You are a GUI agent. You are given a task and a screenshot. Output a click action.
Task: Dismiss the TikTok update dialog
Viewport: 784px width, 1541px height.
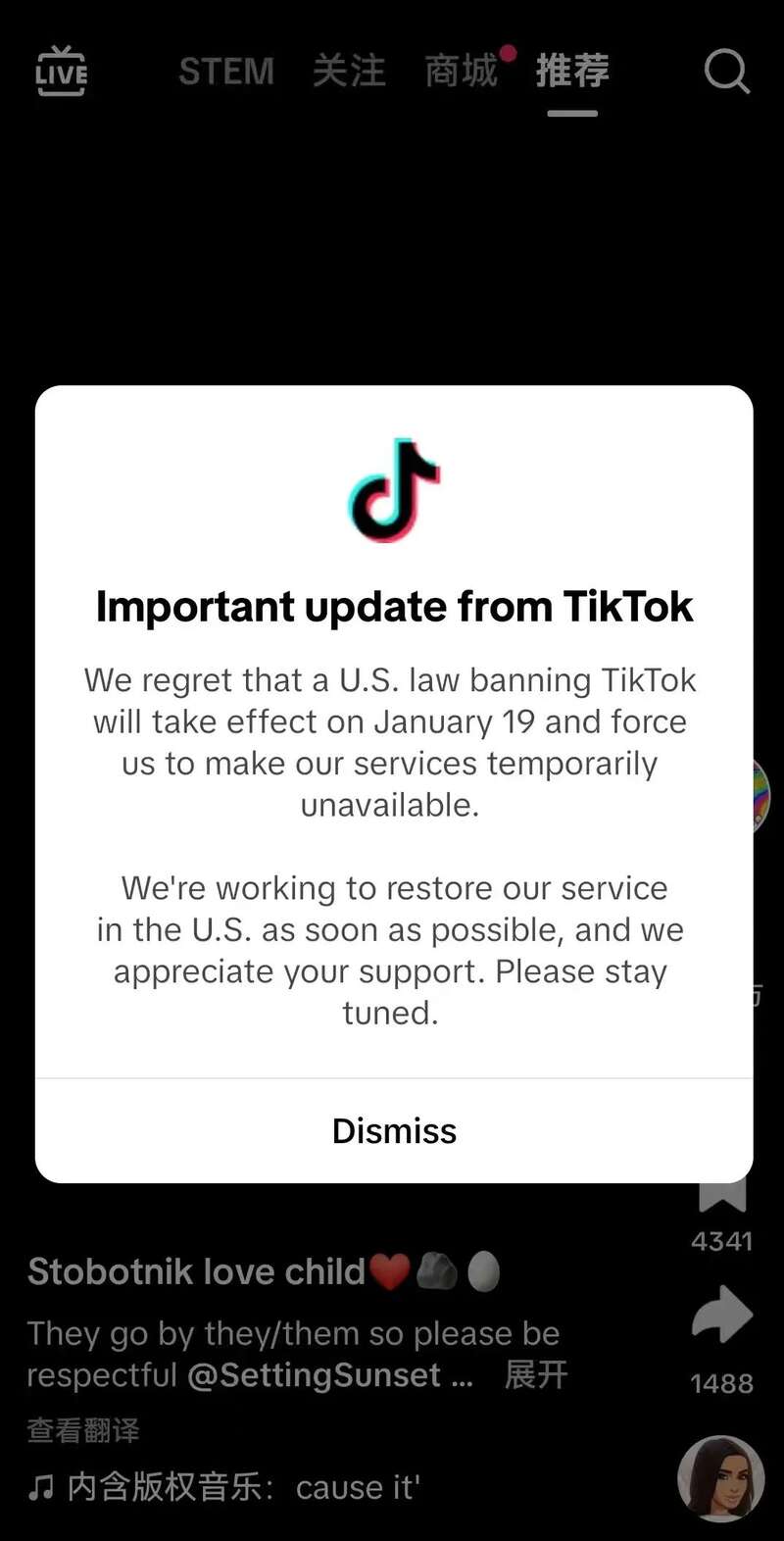394,1130
